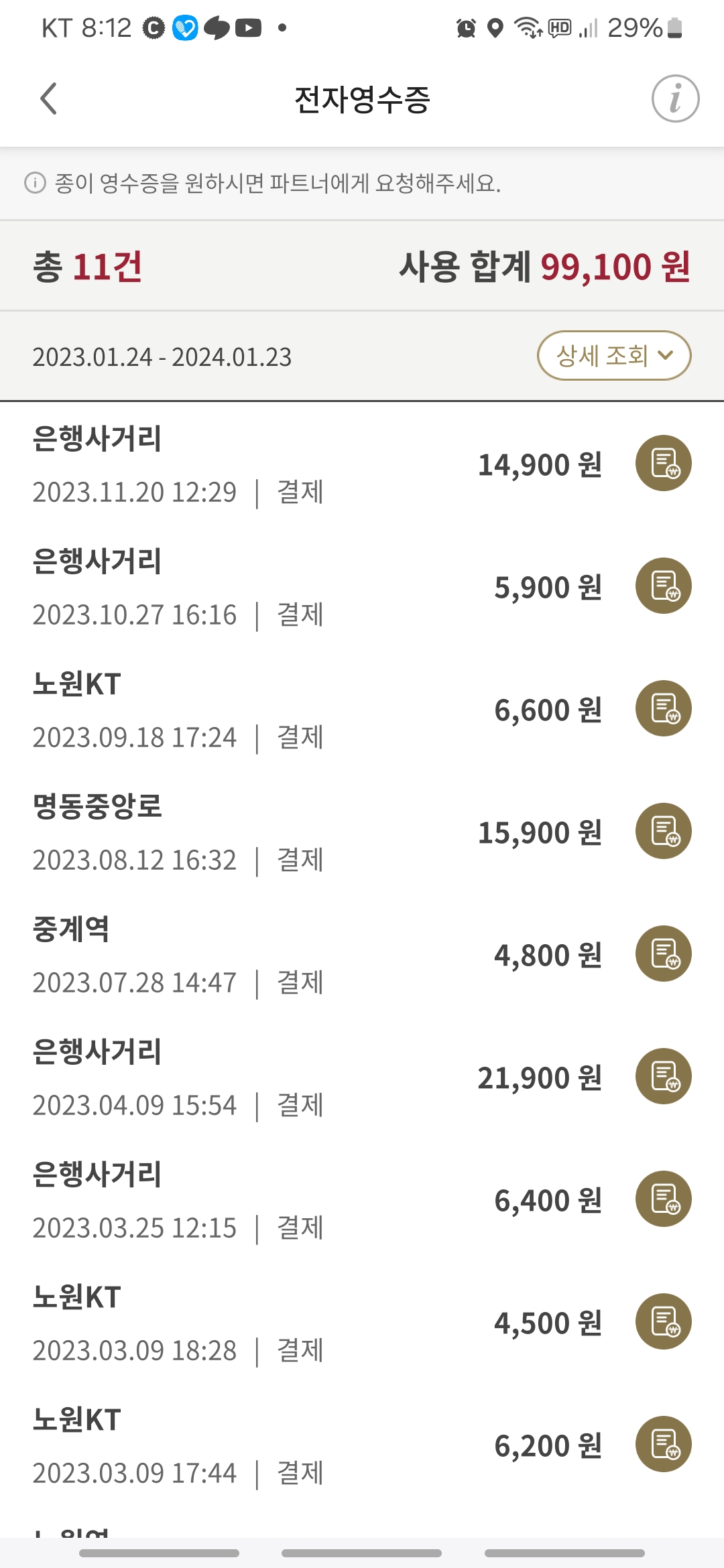Open receipt for the 6,400 원 payment

[663, 1199]
